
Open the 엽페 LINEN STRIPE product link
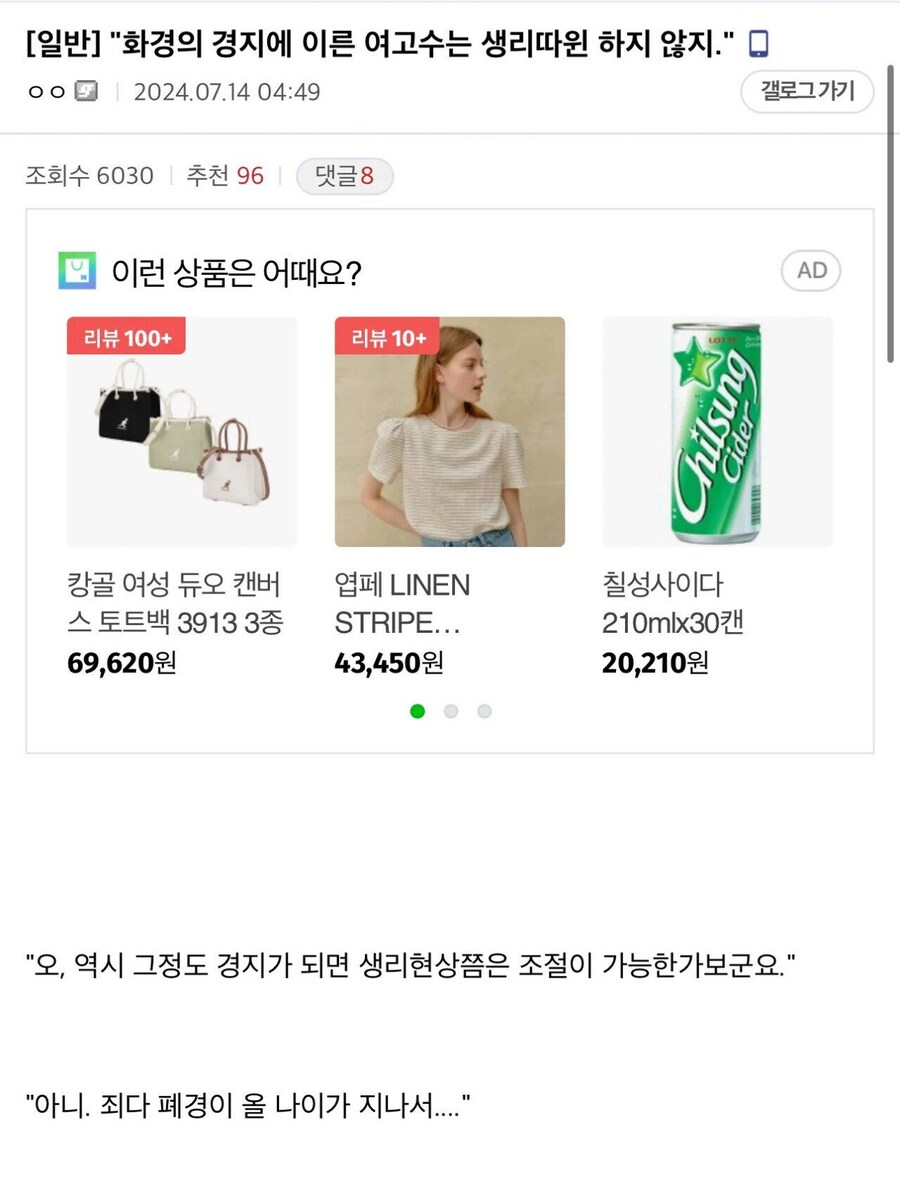click(400, 603)
